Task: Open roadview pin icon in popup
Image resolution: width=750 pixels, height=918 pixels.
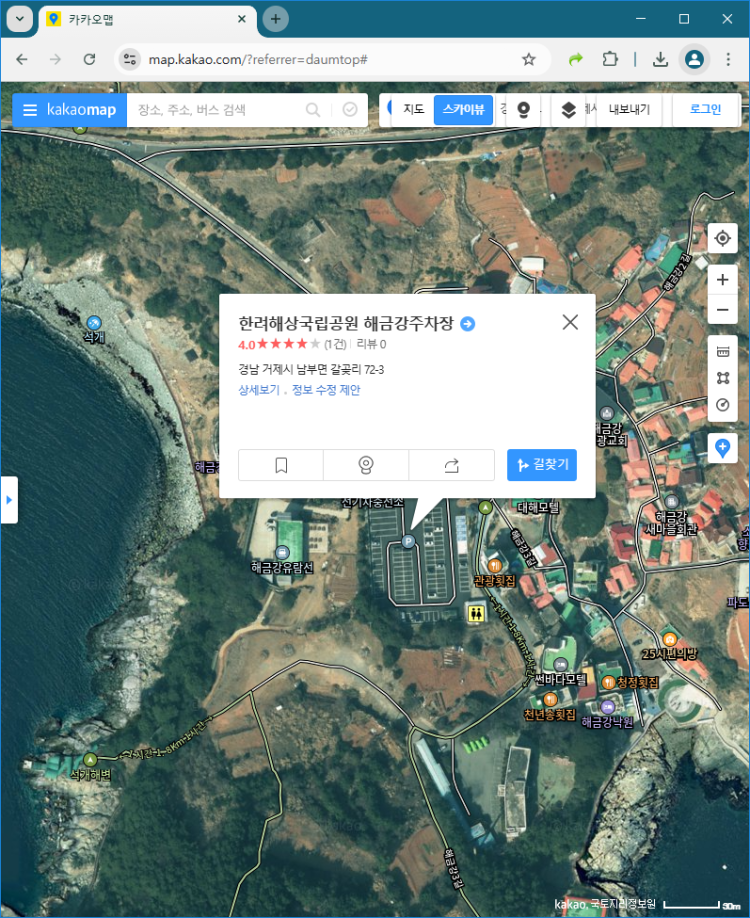Action: coord(366,465)
